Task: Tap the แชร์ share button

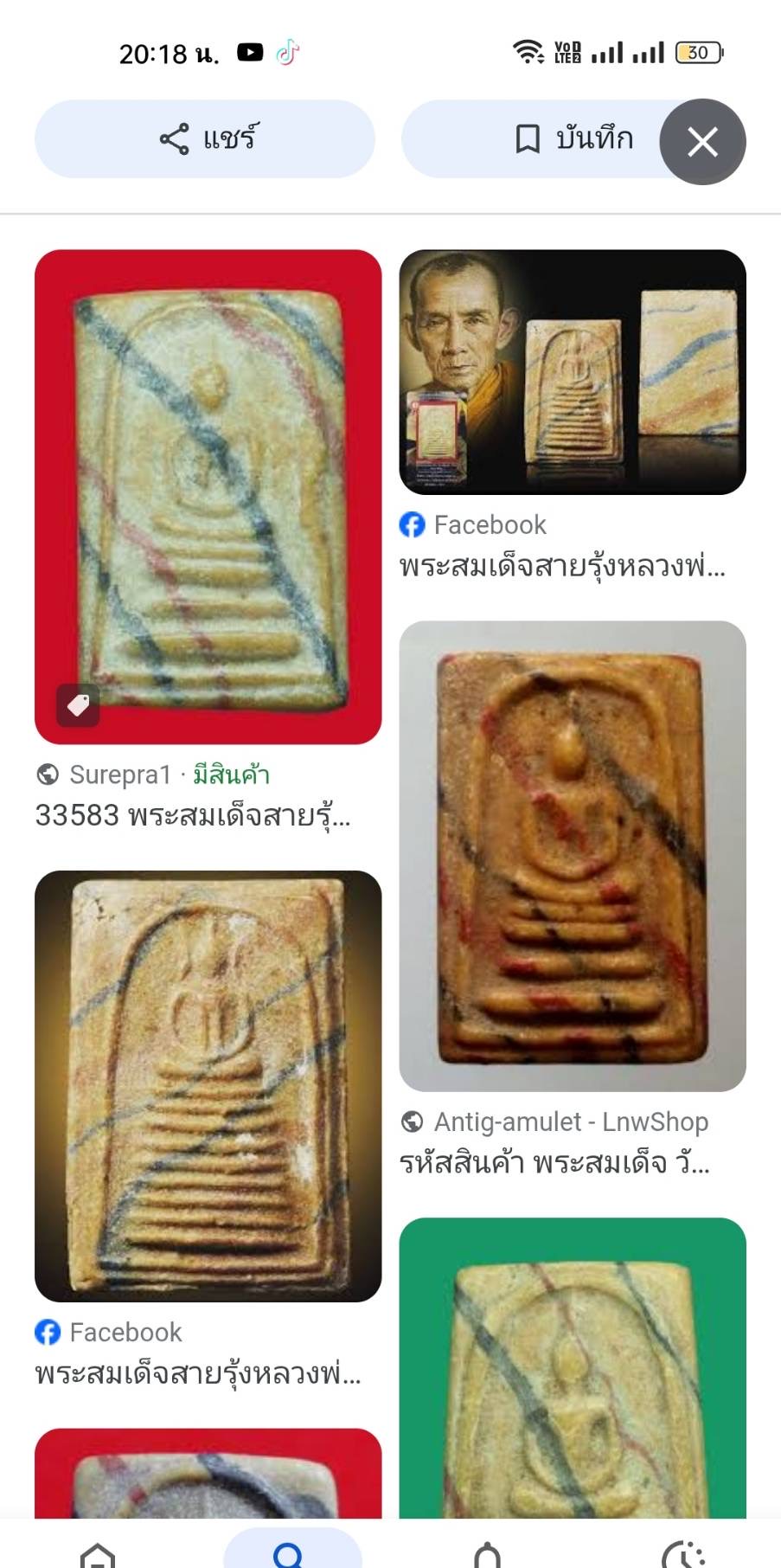Action: pos(205,138)
